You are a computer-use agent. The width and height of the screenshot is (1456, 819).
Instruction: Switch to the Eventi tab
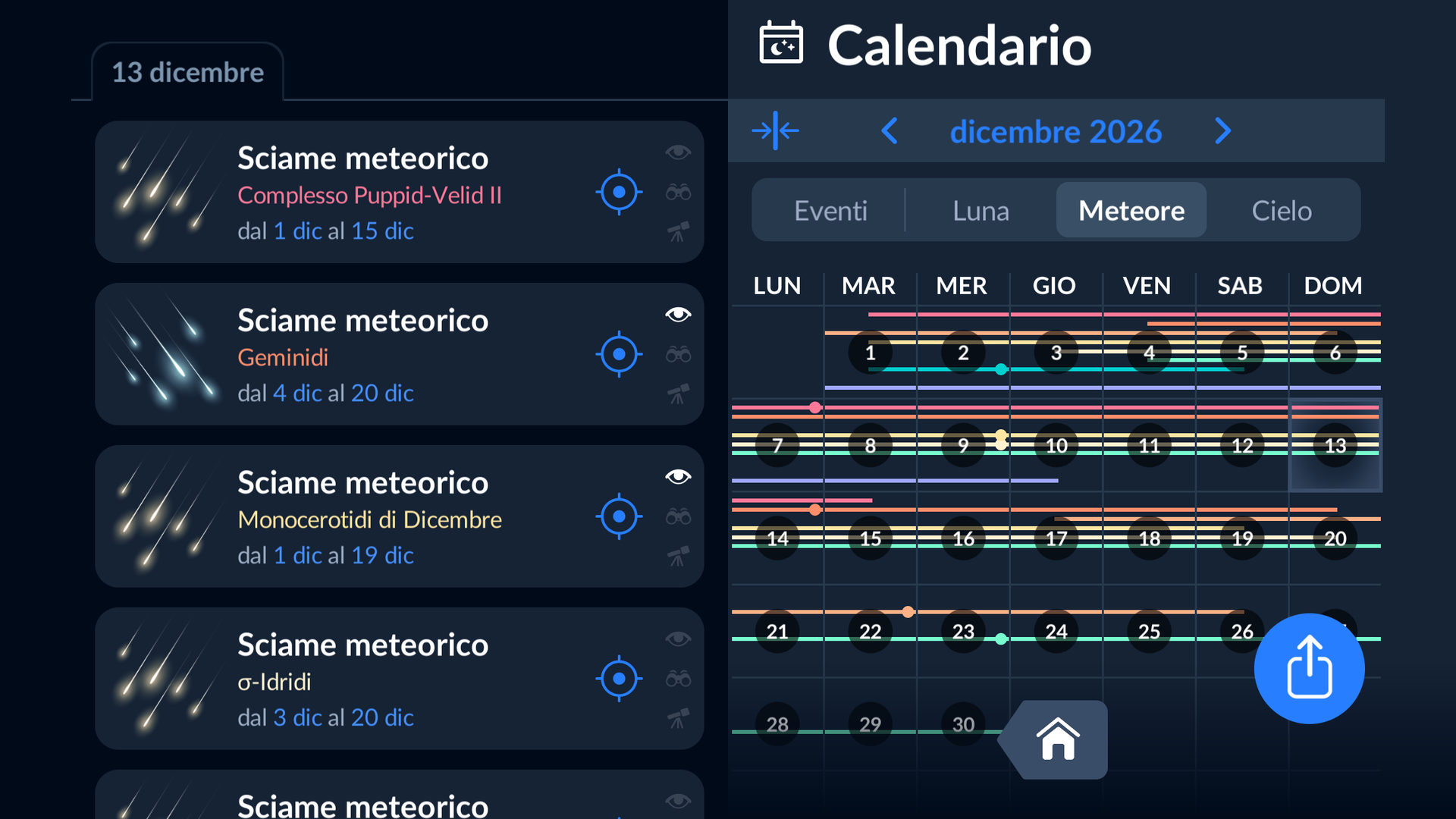pos(830,211)
